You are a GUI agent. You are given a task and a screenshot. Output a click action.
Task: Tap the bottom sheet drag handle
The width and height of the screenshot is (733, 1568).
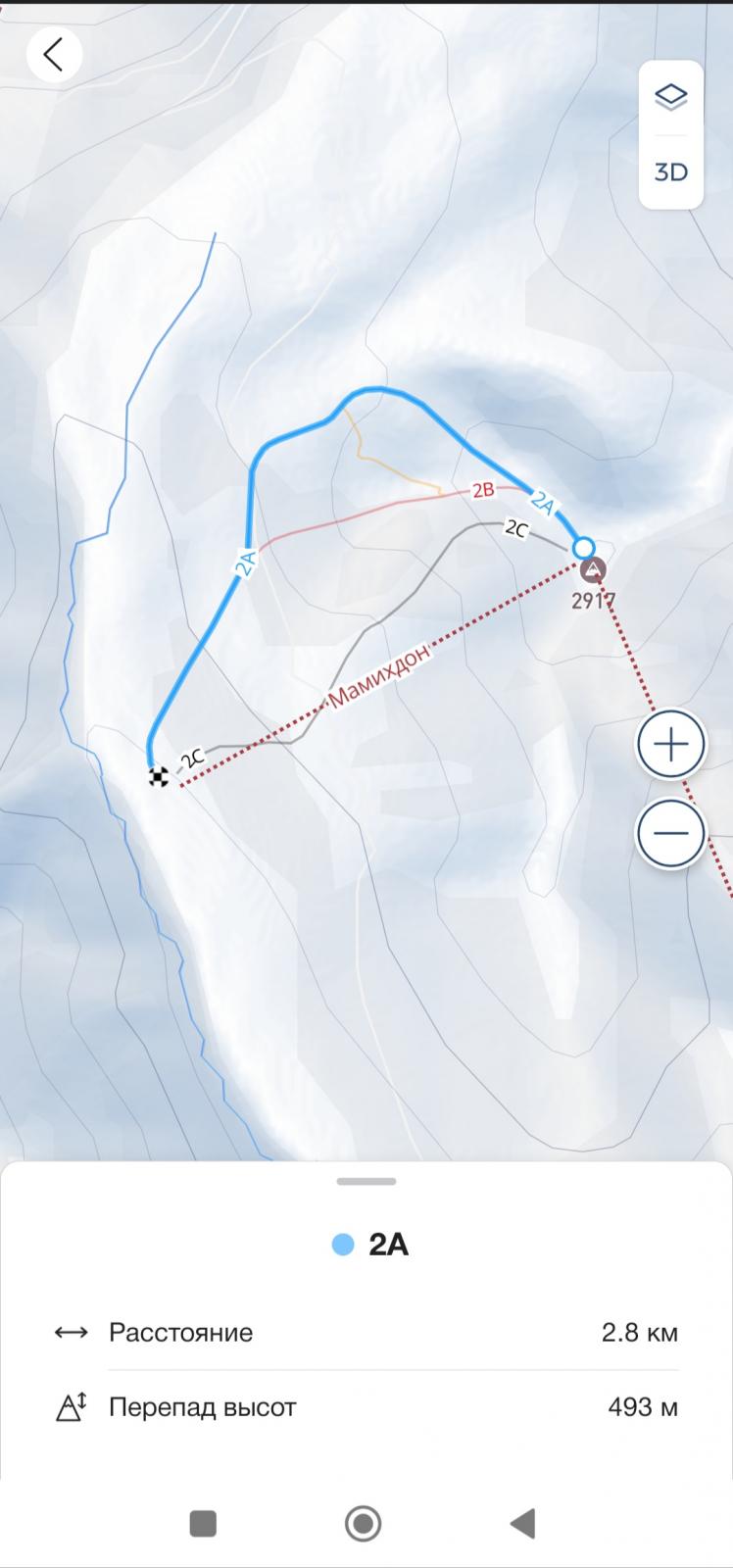(x=366, y=1181)
